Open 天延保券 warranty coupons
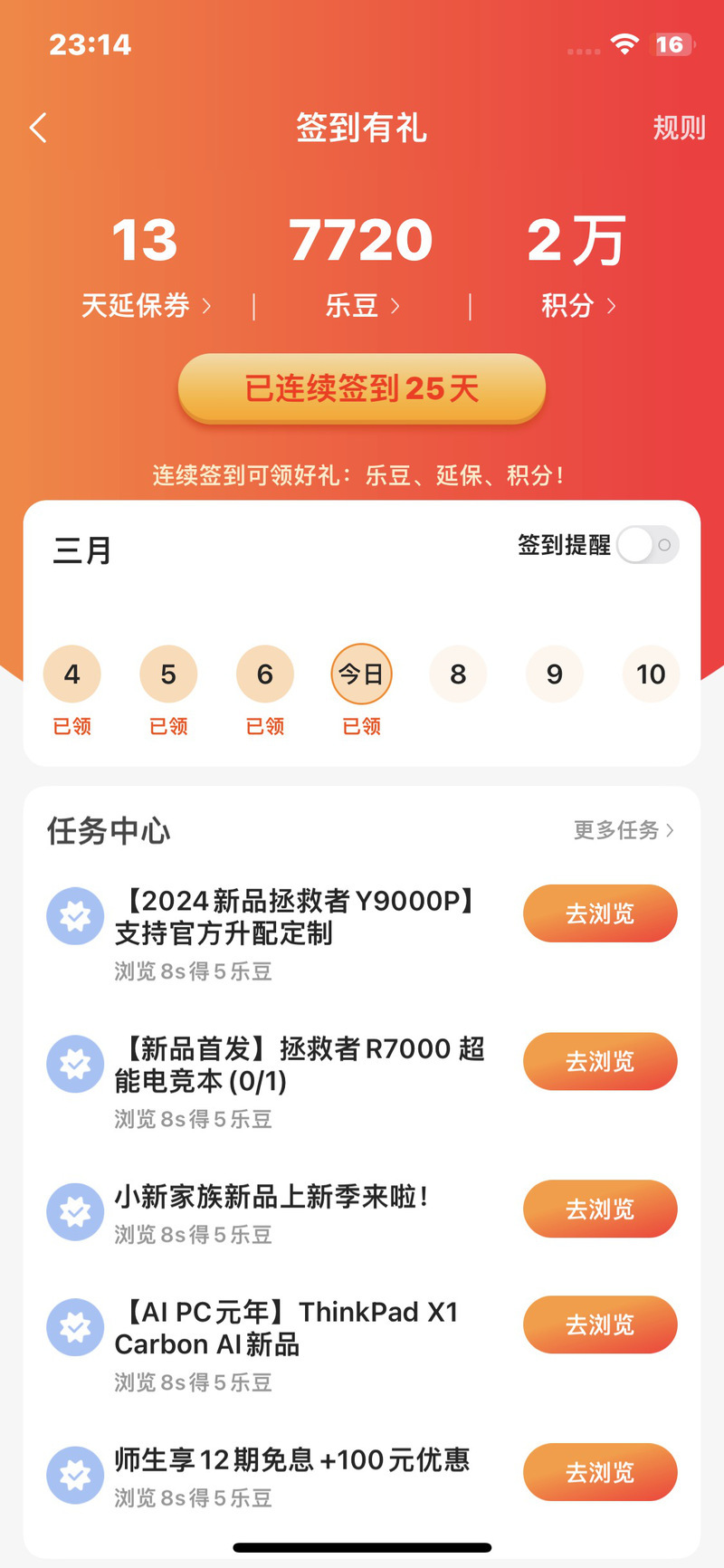This screenshot has width=724, height=1568. (146, 306)
